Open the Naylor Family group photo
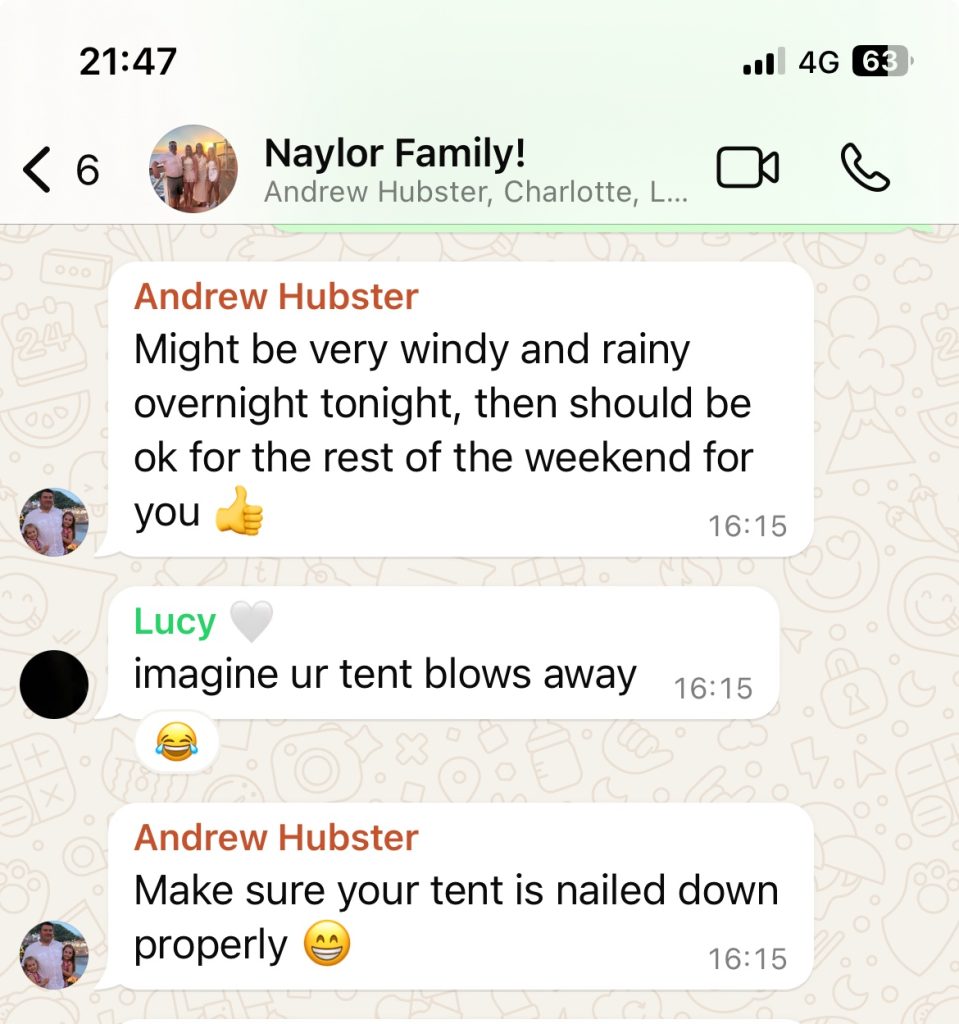The width and height of the screenshot is (959, 1024). coord(193,168)
